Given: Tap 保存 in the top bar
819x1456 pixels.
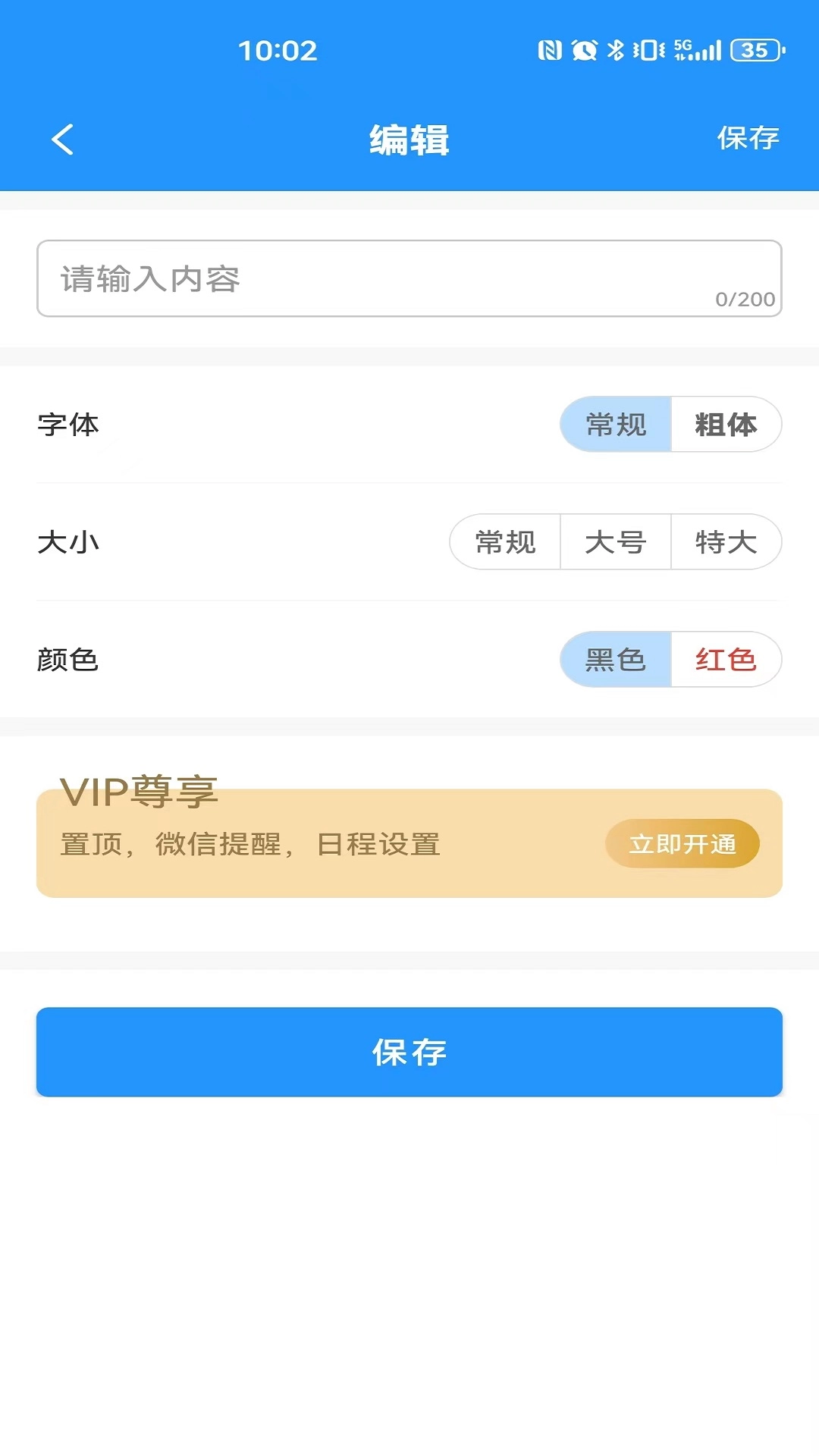Looking at the screenshot, I should pos(748,139).
